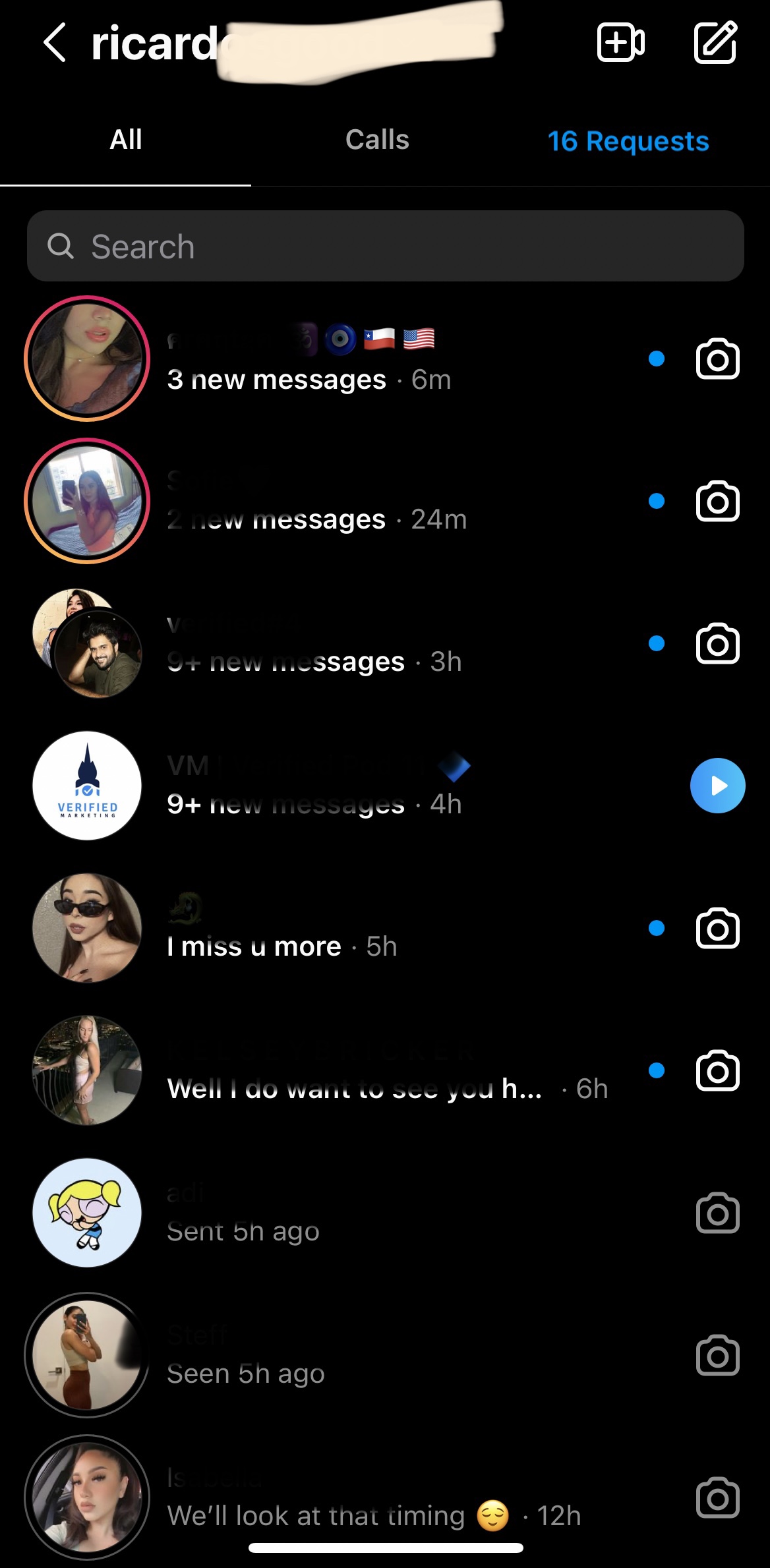Go back using the arrow
The width and height of the screenshot is (770, 1568).
click(55, 43)
